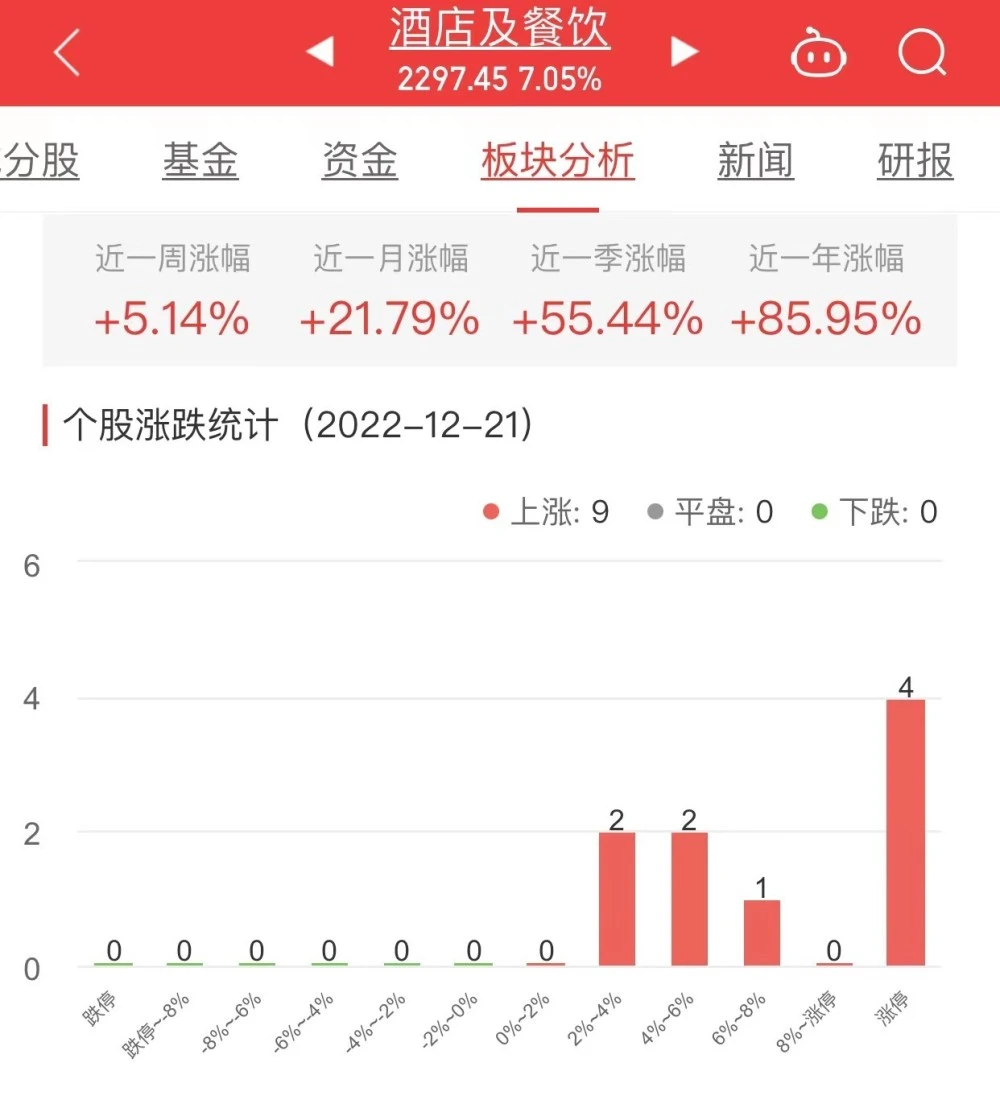The height and width of the screenshot is (1100, 1000).
Task: Open the 资金 tab
Action: click(360, 161)
